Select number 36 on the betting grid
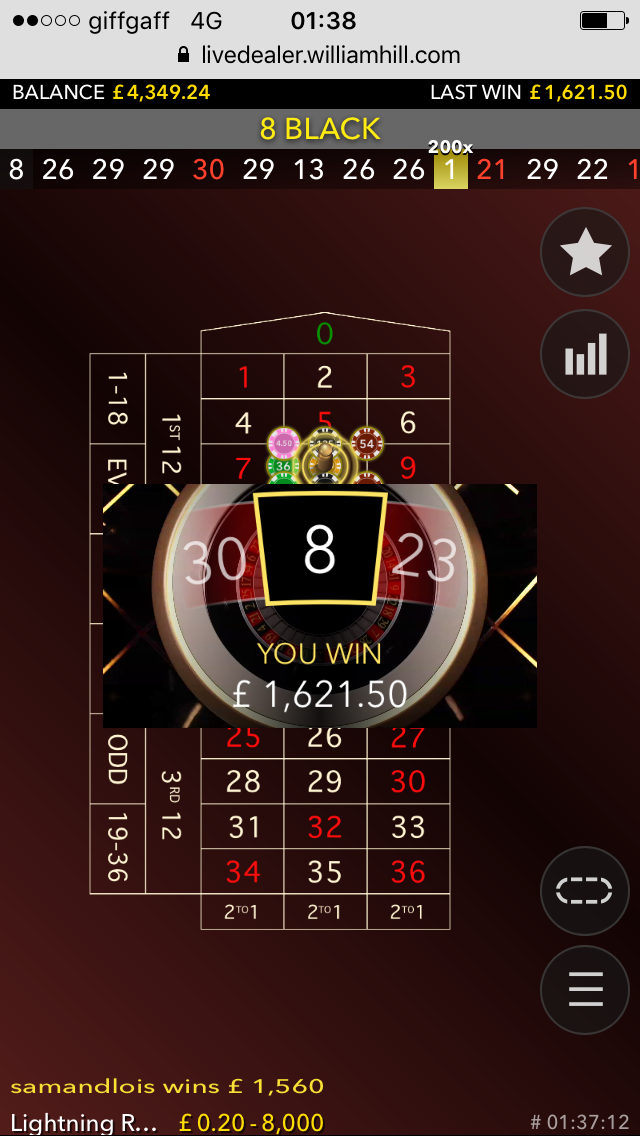The height and width of the screenshot is (1136, 640). coord(408,872)
